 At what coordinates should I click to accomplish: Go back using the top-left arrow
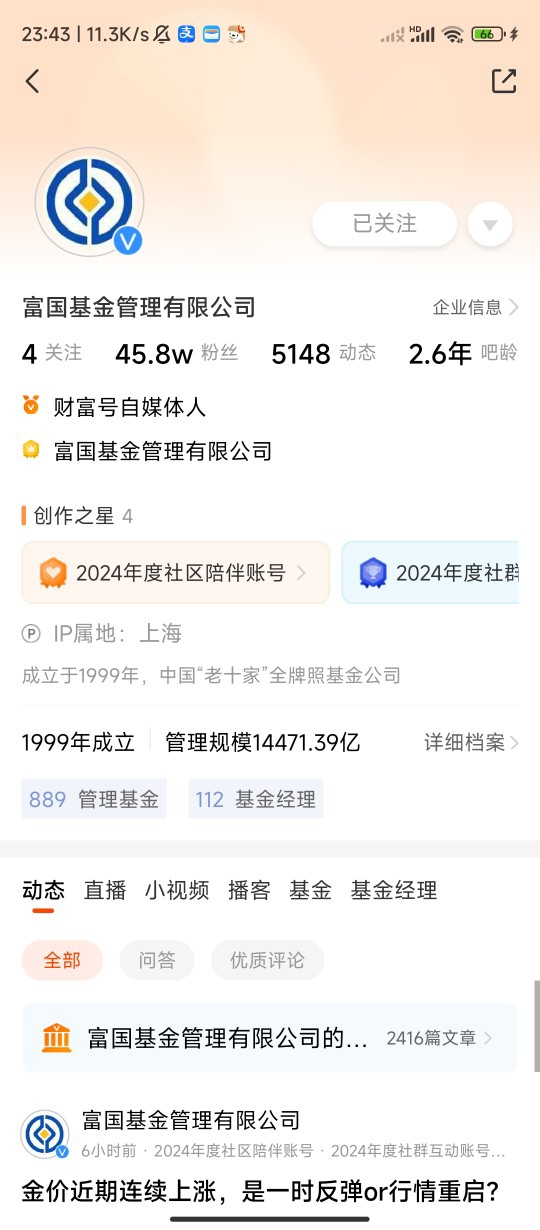32,81
